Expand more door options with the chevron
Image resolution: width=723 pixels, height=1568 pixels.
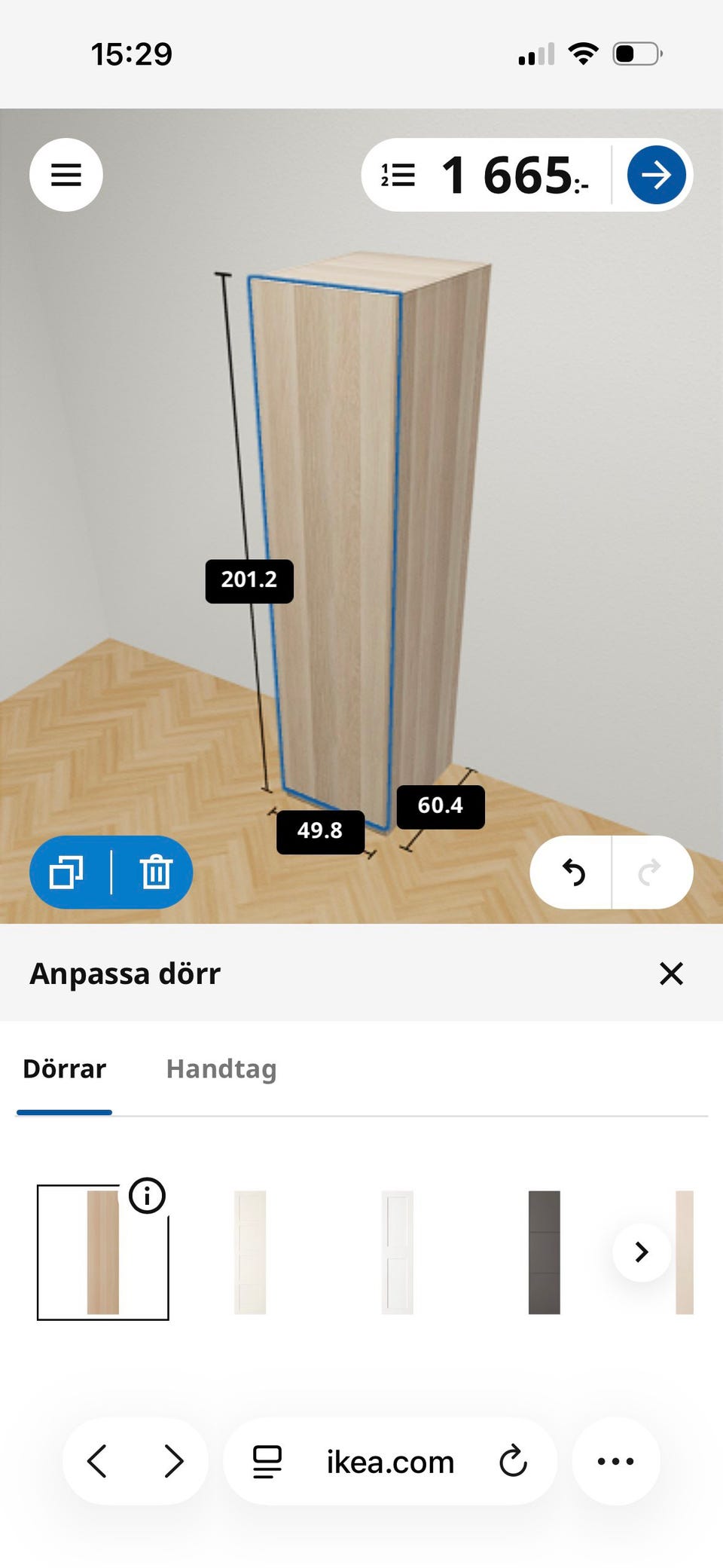point(641,1251)
